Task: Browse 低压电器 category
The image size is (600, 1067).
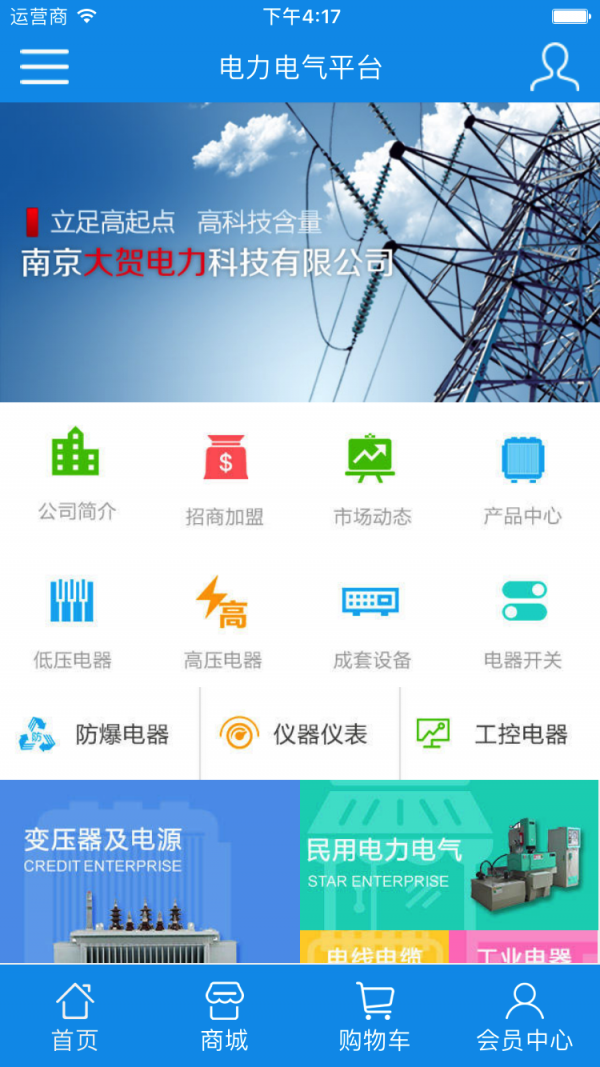Action: coord(73,621)
